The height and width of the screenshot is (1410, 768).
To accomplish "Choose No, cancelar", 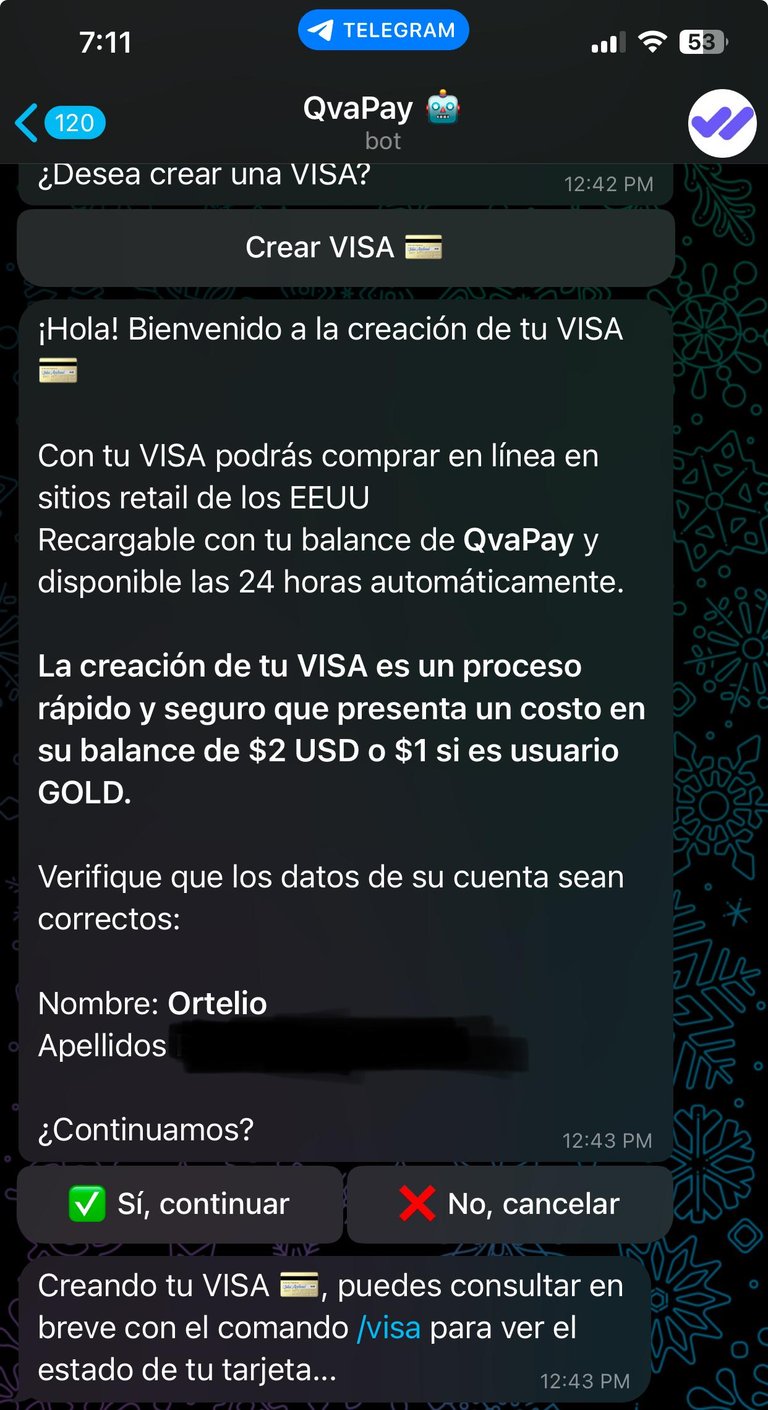I will [510, 1204].
